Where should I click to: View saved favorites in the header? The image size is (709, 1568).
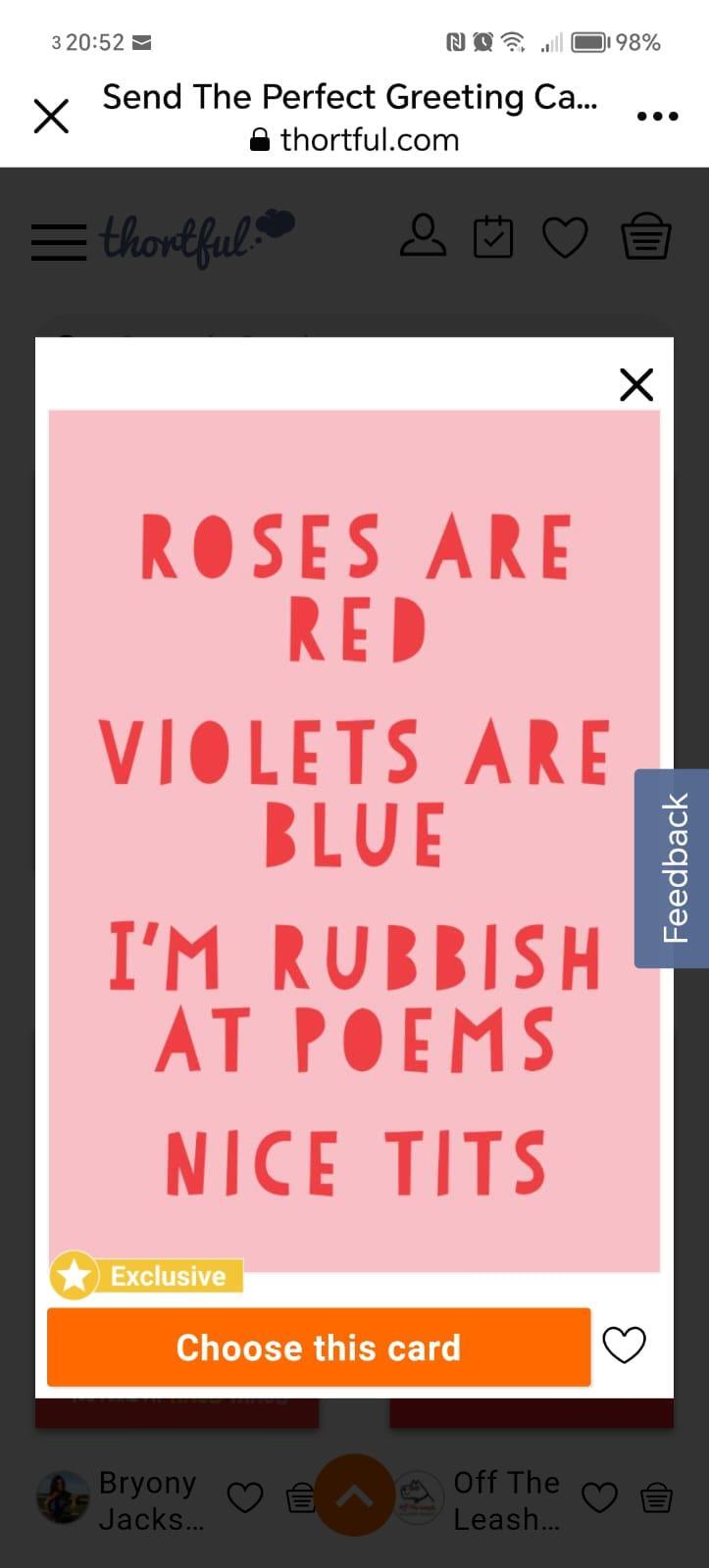click(565, 238)
